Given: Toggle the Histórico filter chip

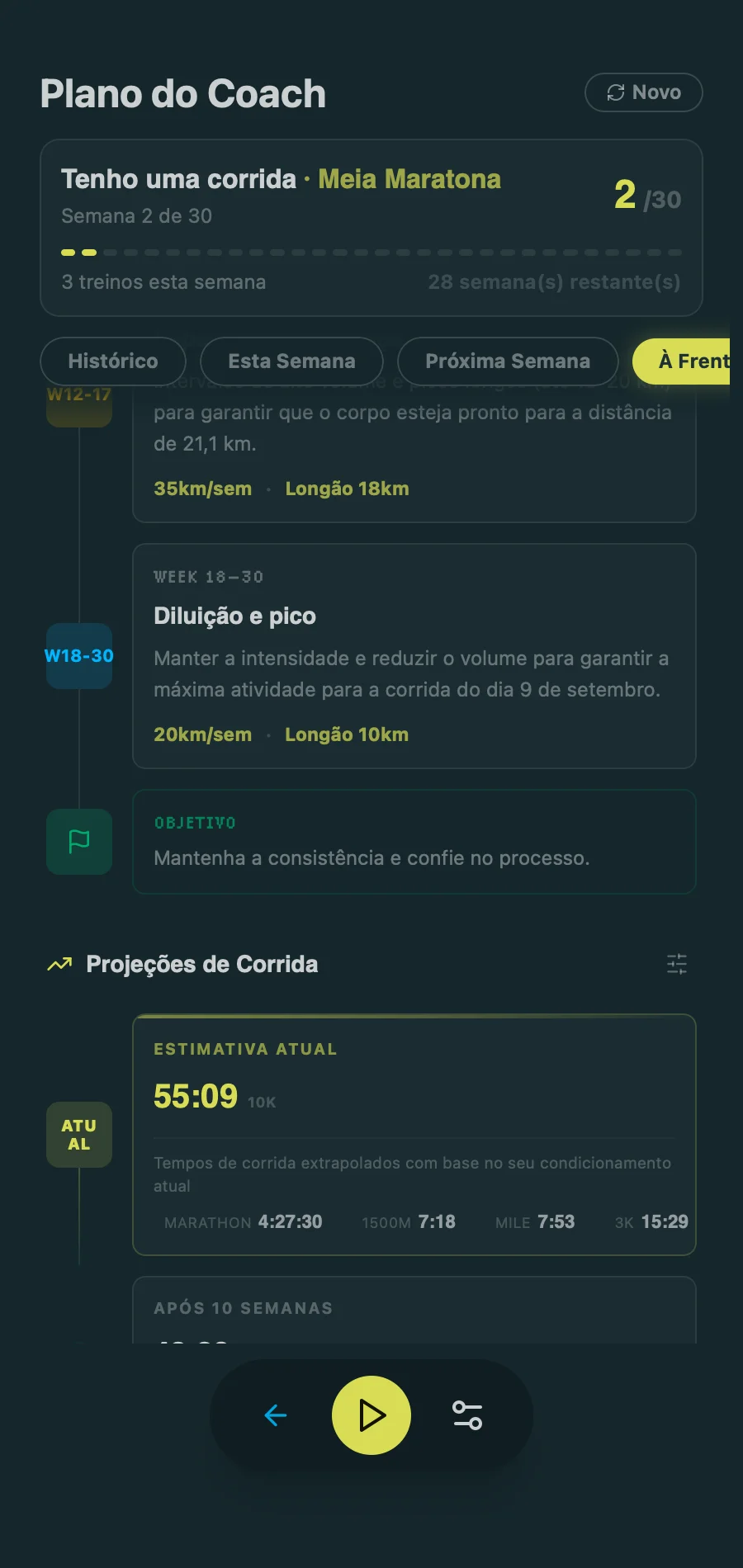Looking at the screenshot, I should pos(112,361).
